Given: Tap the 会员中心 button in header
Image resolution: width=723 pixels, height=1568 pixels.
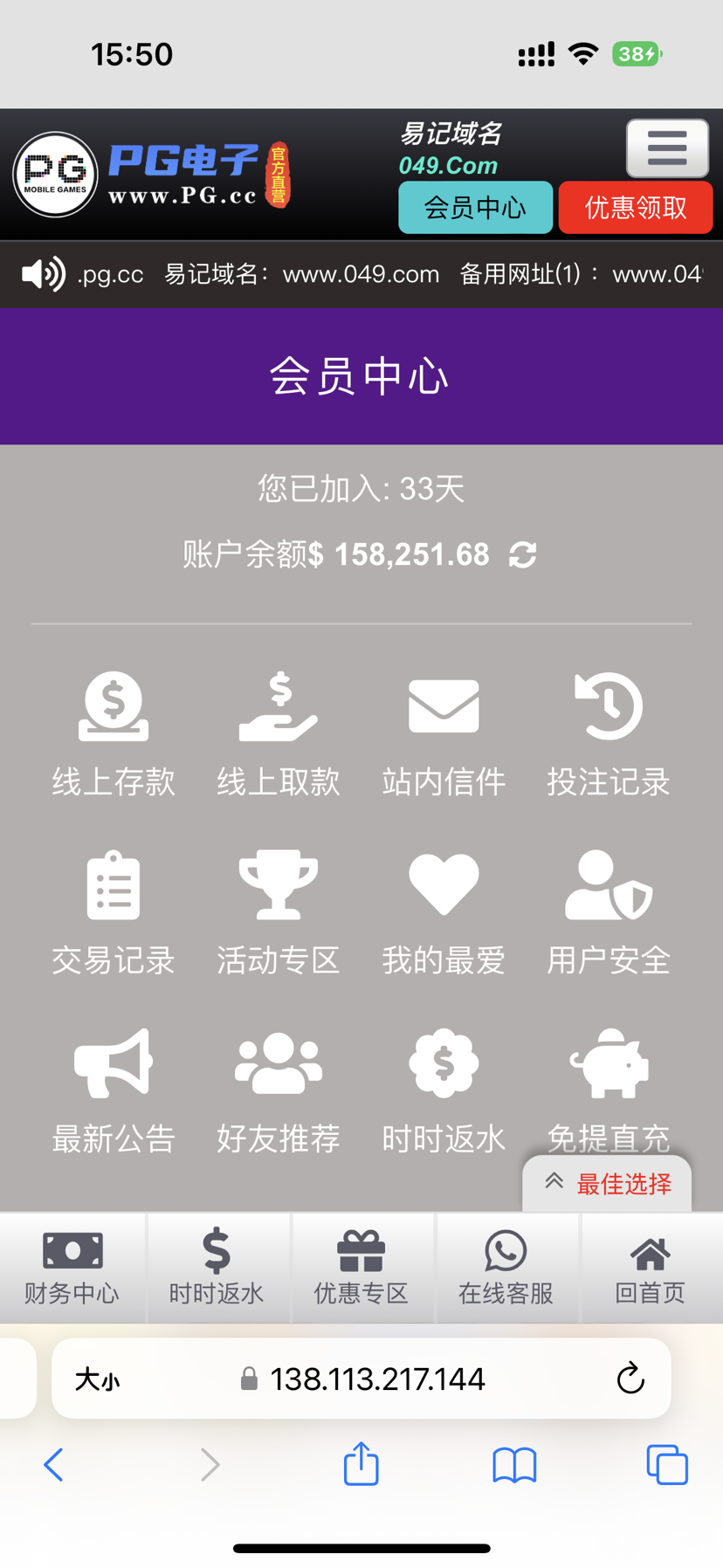Looking at the screenshot, I should pyautogui.click(x=475, y=208).
